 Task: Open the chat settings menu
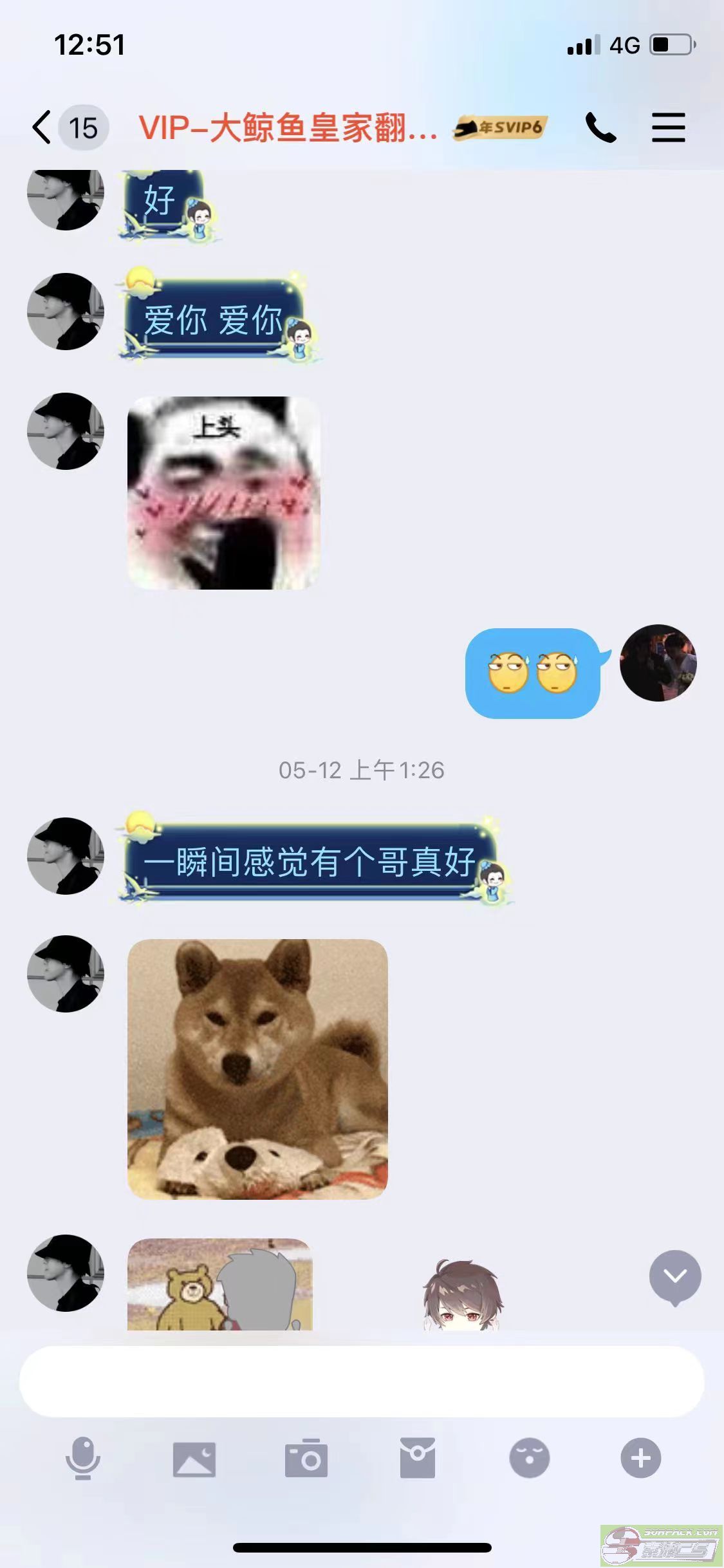(x=668, y=127)
